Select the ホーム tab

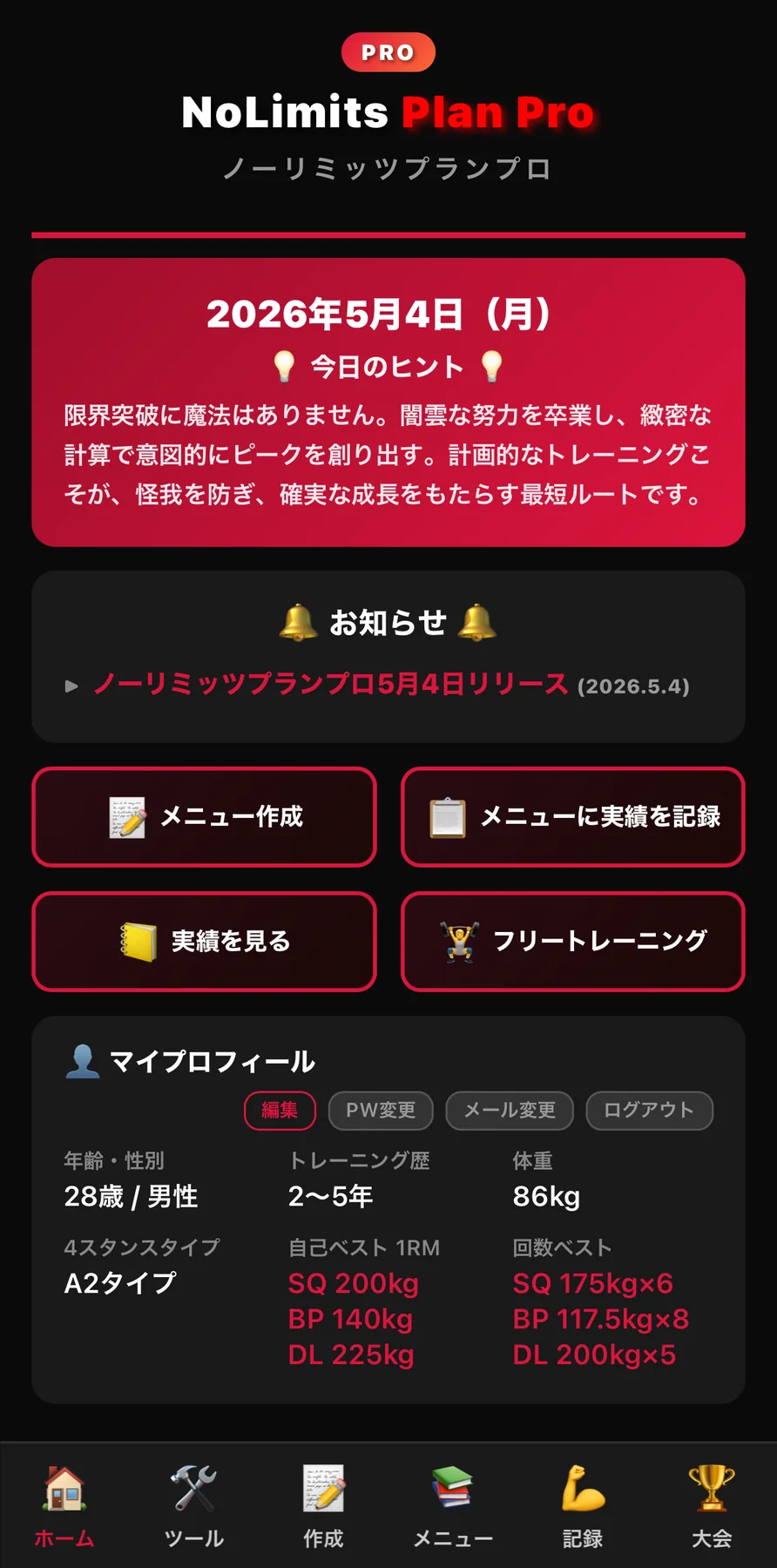pos(64,1507)
